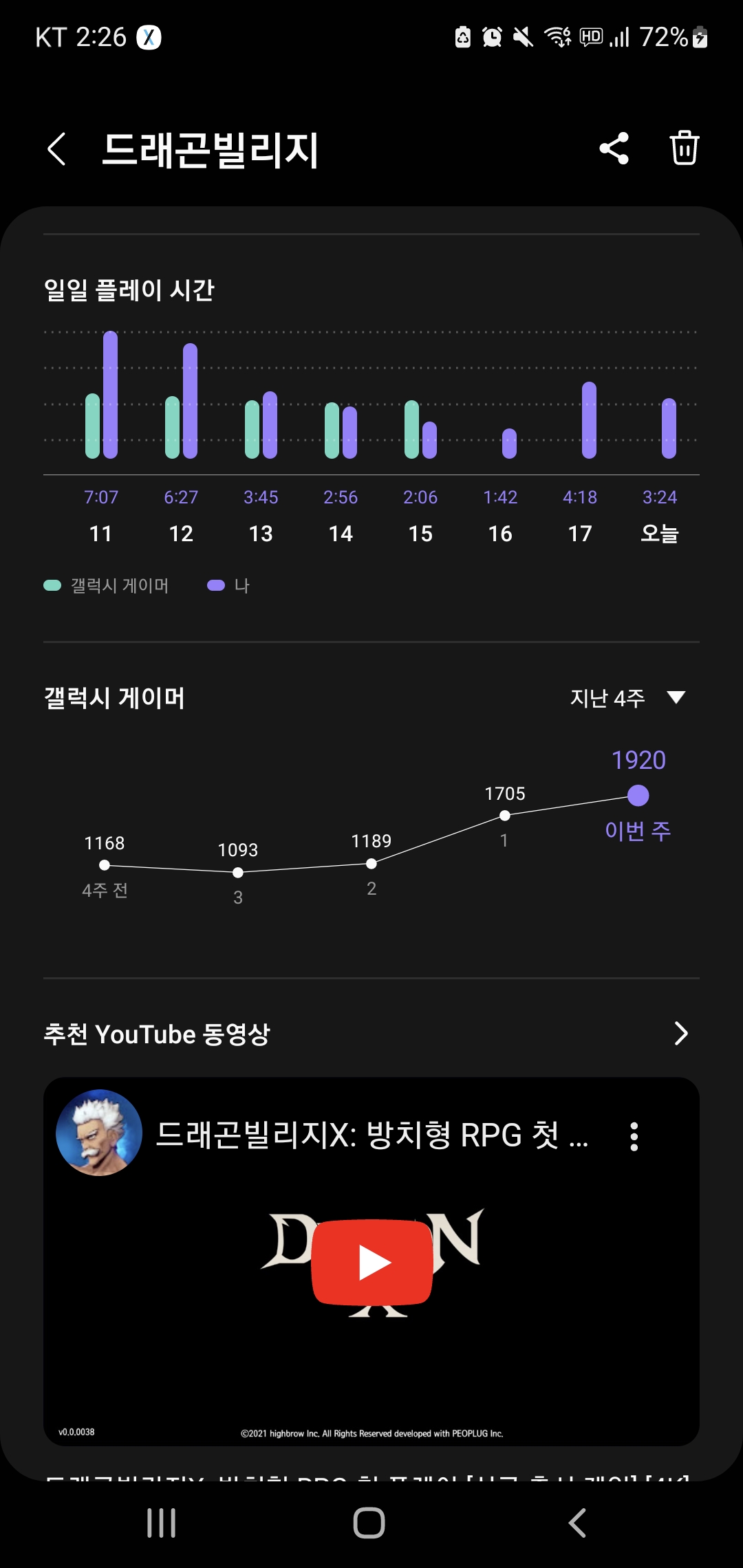Share the 드래곤빌리지 game stats

point(614,149)
